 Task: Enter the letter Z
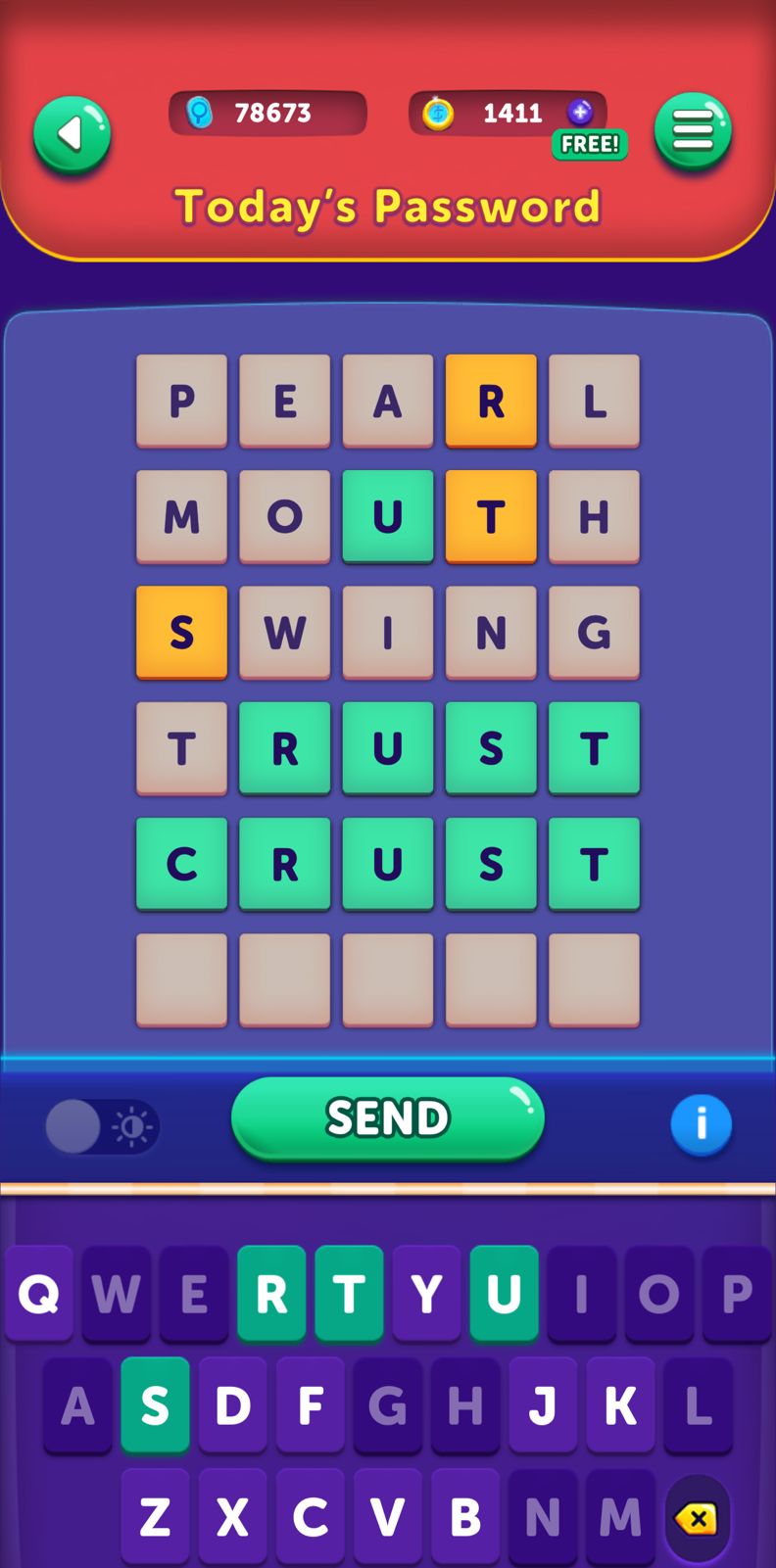coord(155,1517)
